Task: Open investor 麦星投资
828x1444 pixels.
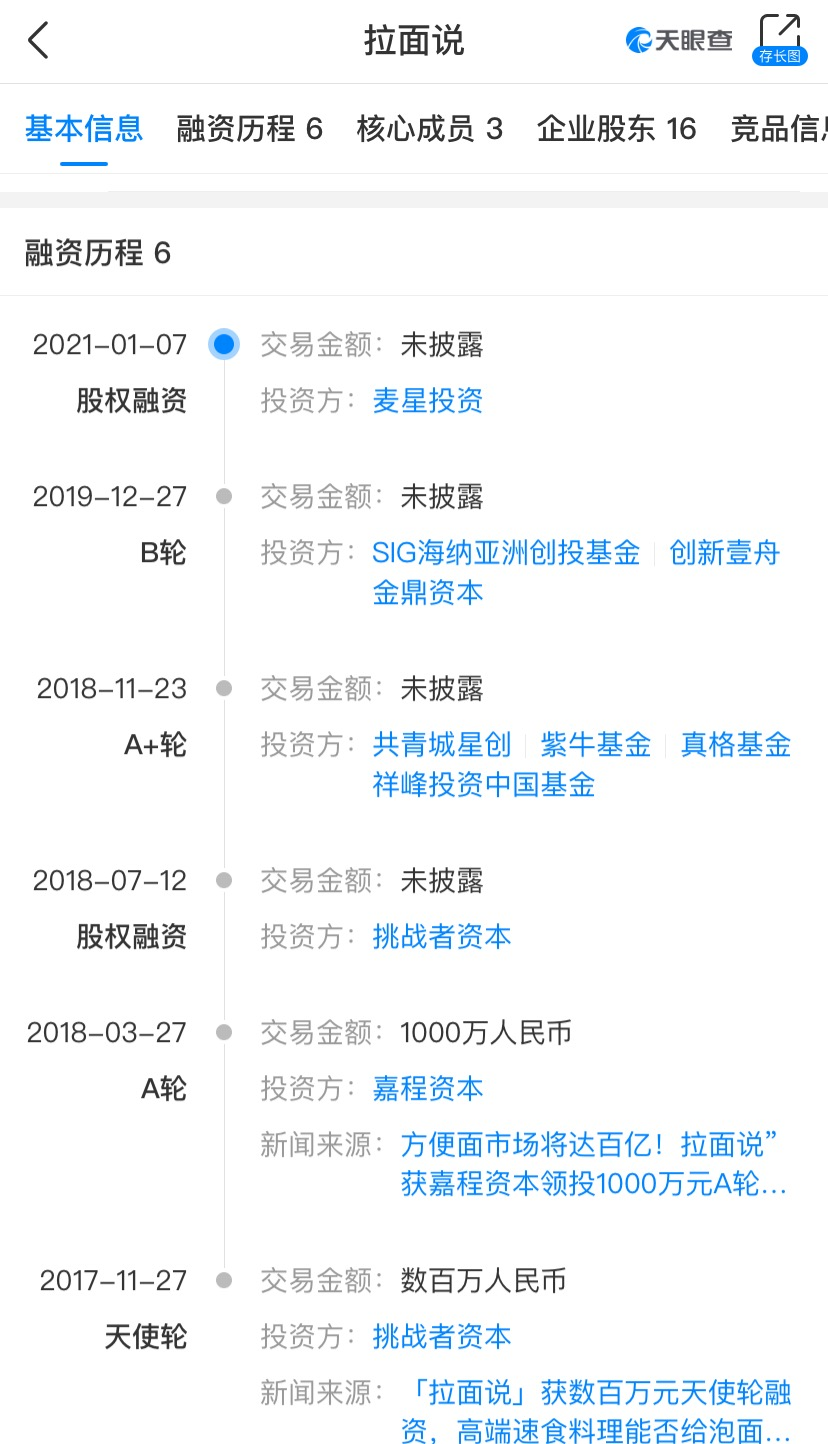Action: (428, 401)
